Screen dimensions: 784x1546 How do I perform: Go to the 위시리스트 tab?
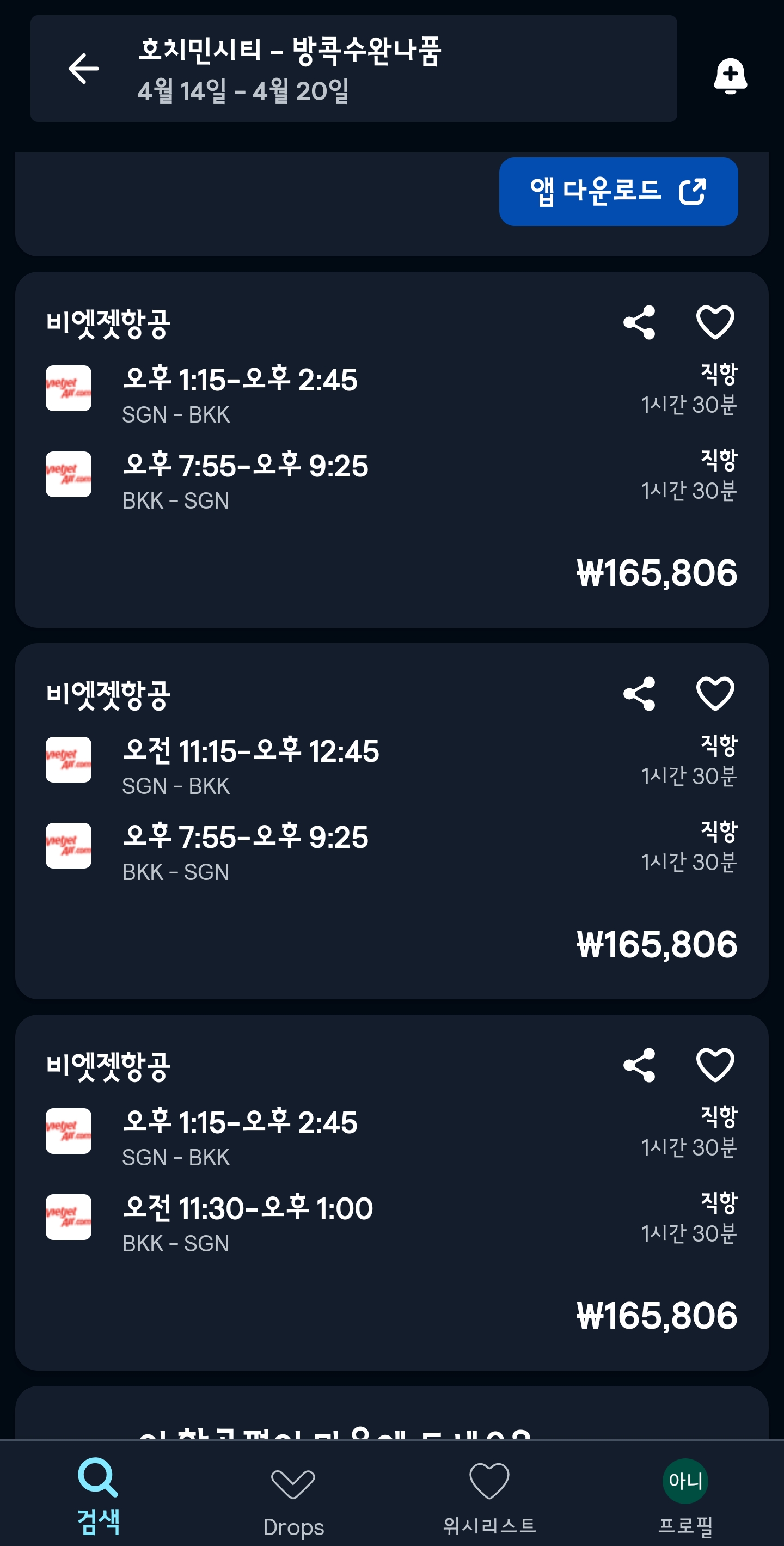(489, 1494)
